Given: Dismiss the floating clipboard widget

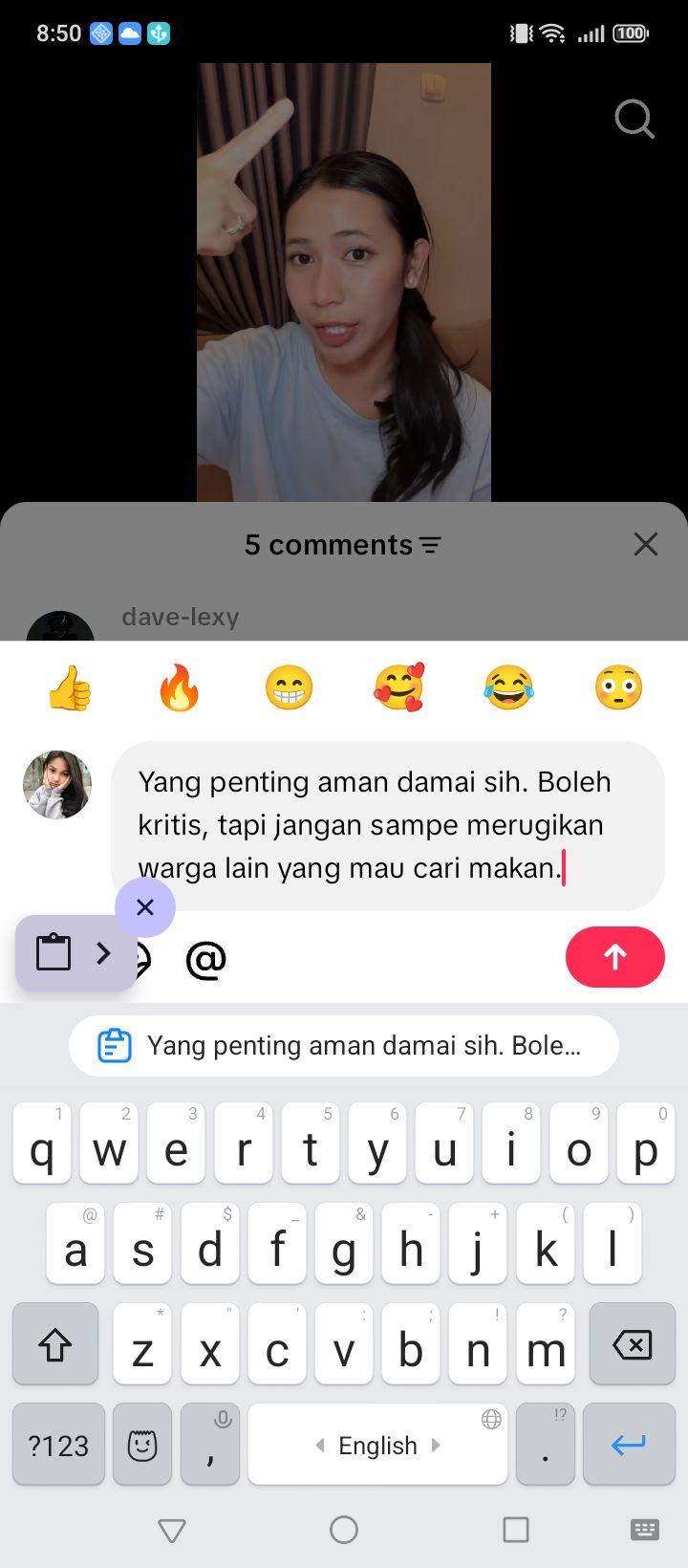Looking at the screenshot, I should (145, 906).
